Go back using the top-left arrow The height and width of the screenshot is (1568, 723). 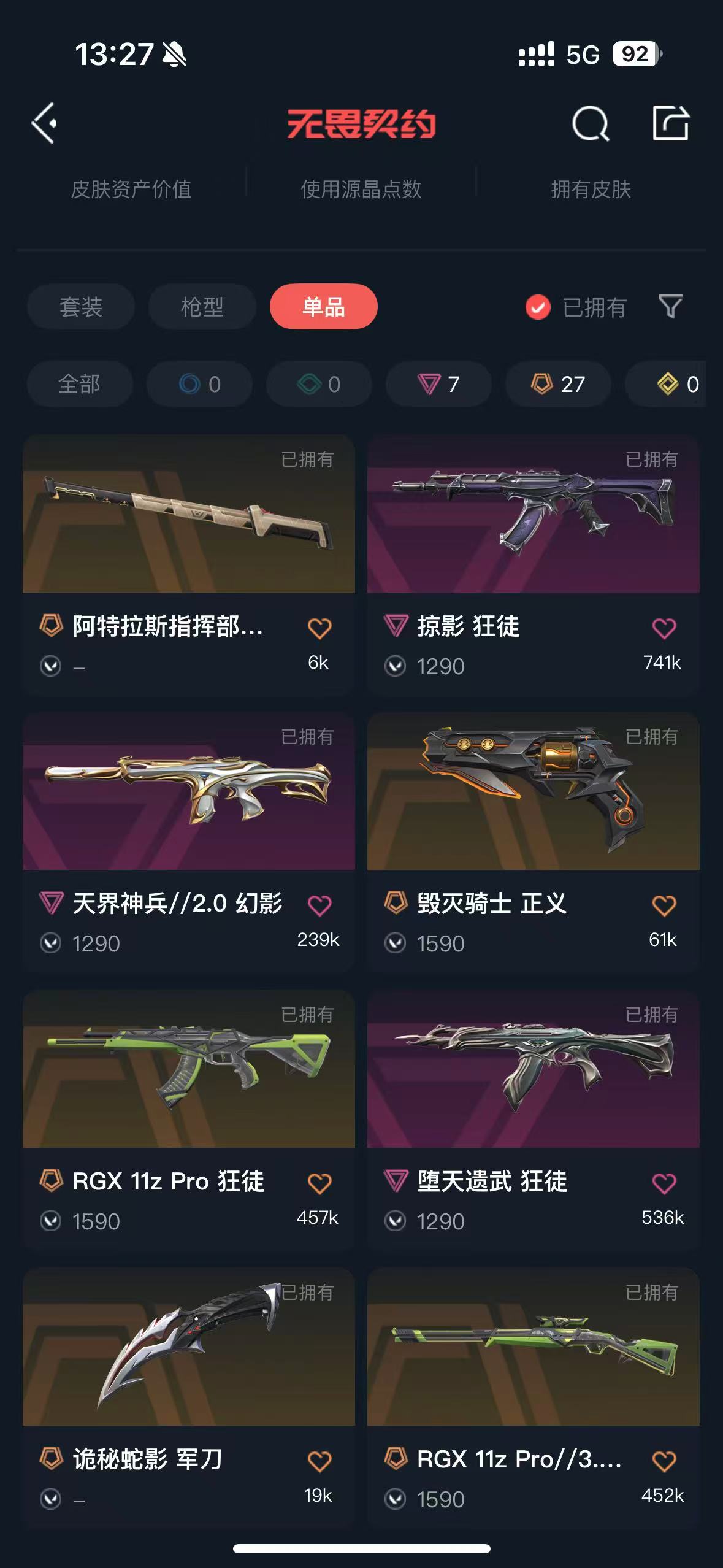coord(44,123)
